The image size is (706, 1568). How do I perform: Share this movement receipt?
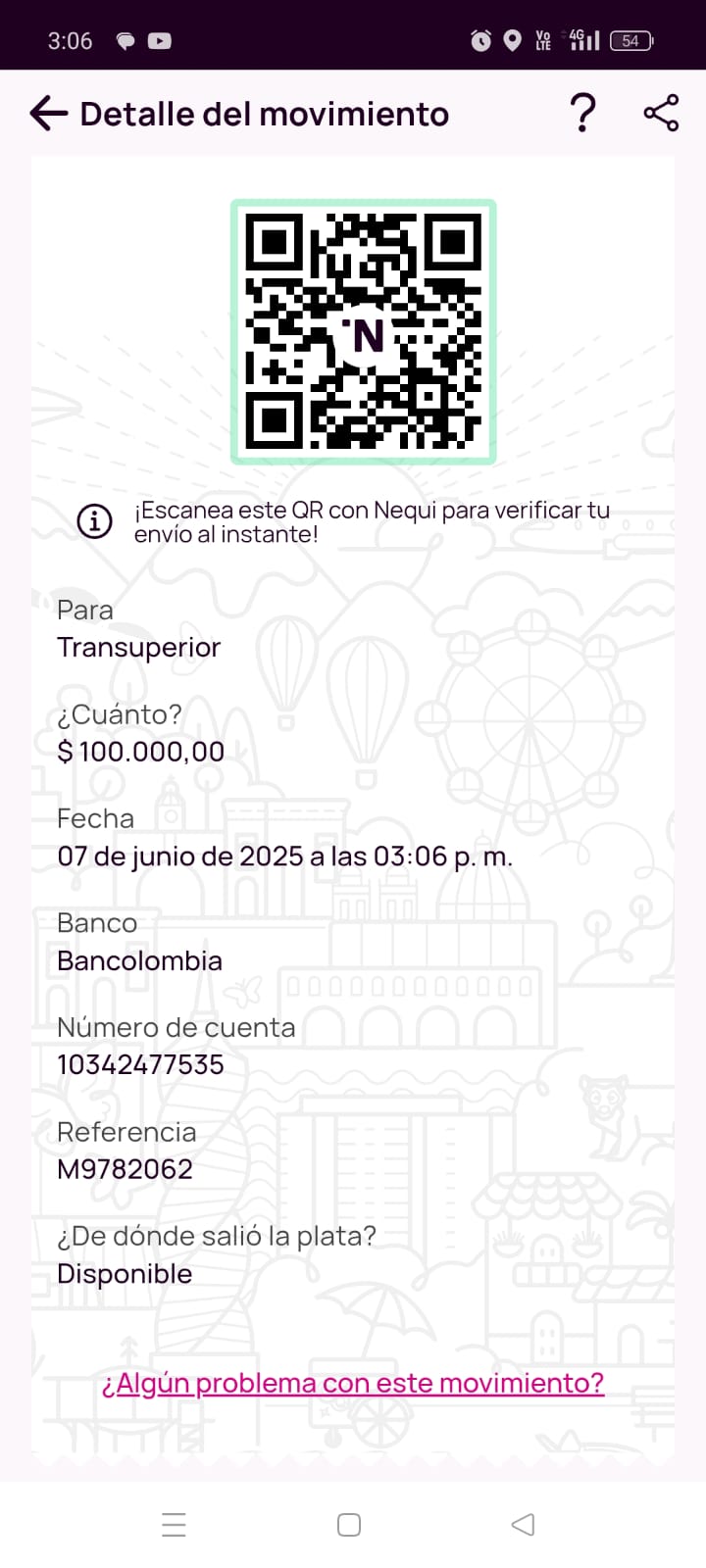pos(661,113)
